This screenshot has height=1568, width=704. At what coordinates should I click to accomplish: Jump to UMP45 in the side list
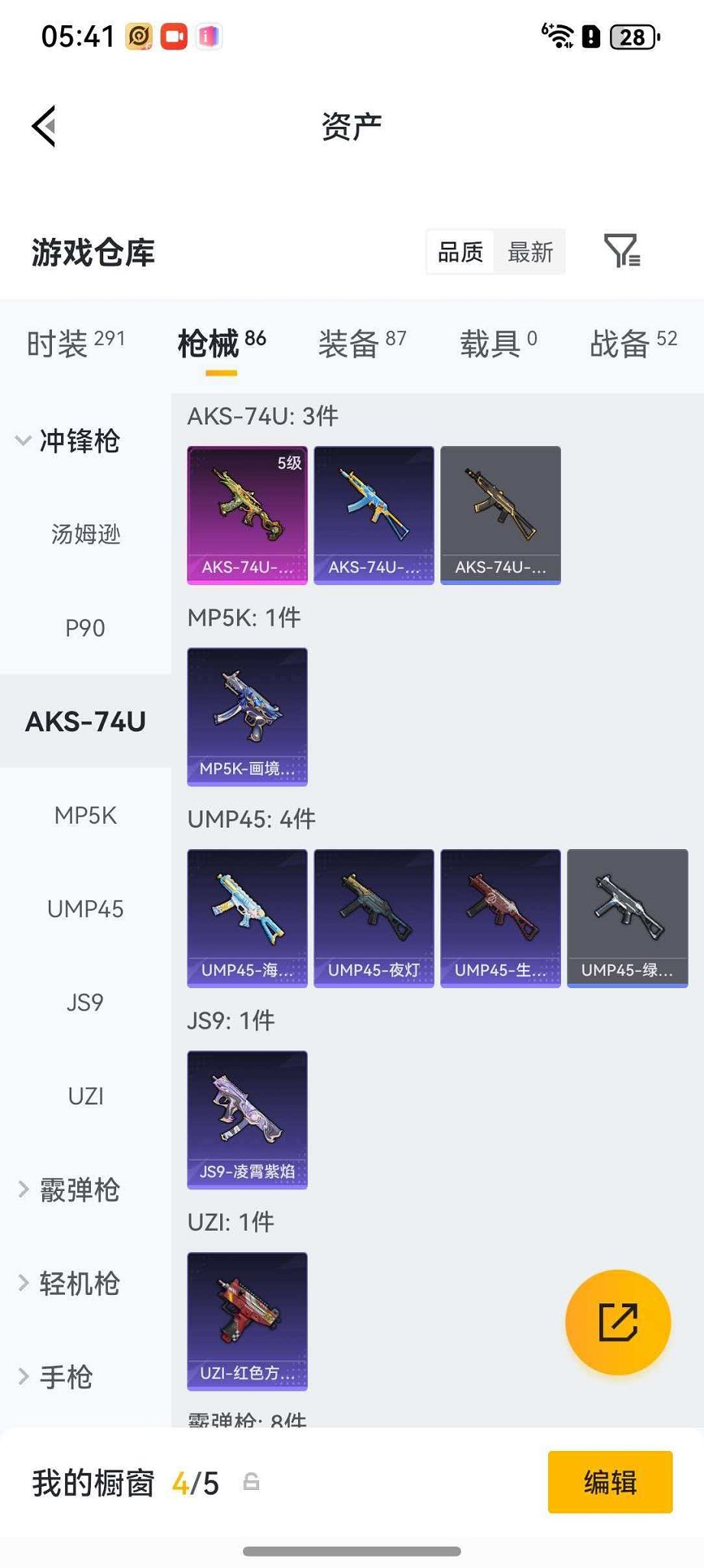[86, 909]
